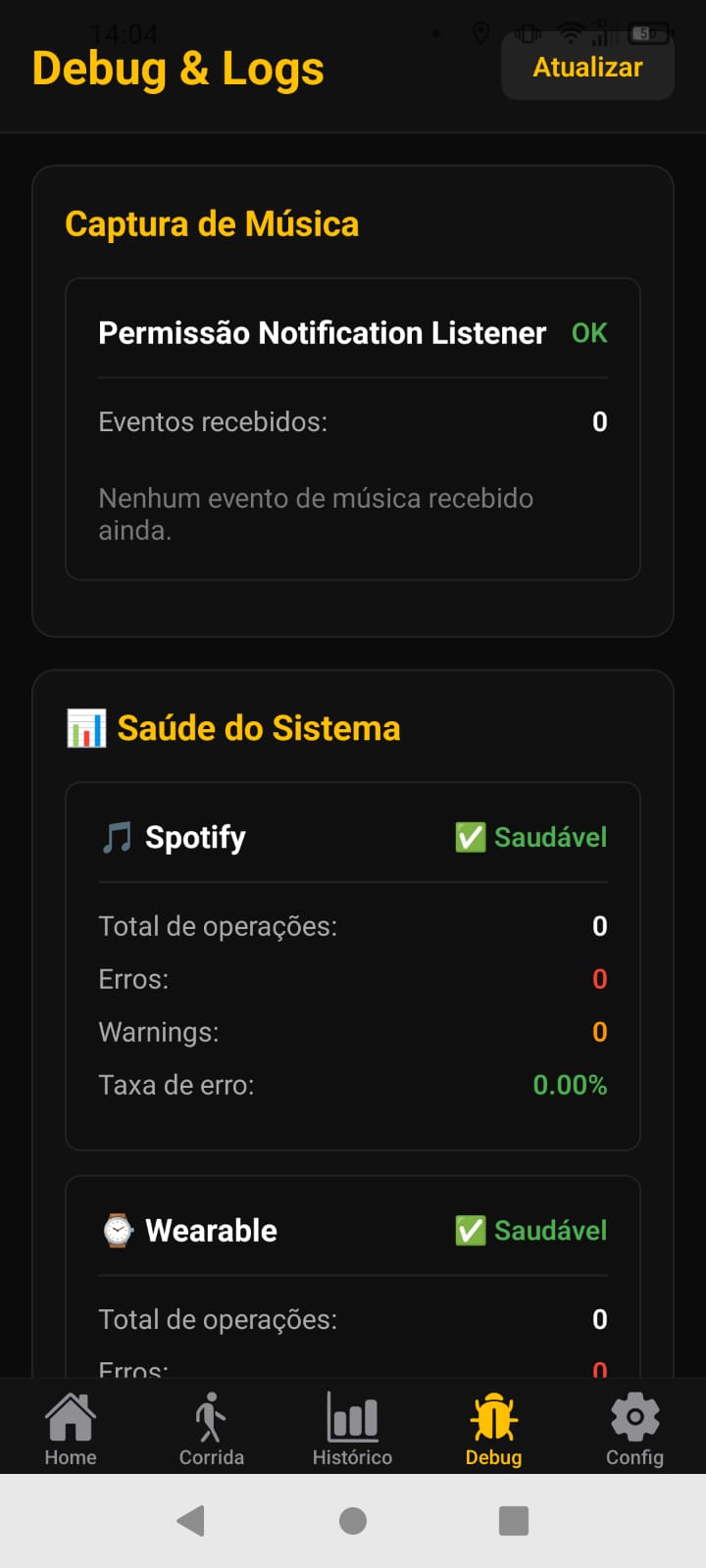Viewport: 706px width, 1568px height.
Task: Select the Home icon in bottom navigation
Action: (70, 1414)
